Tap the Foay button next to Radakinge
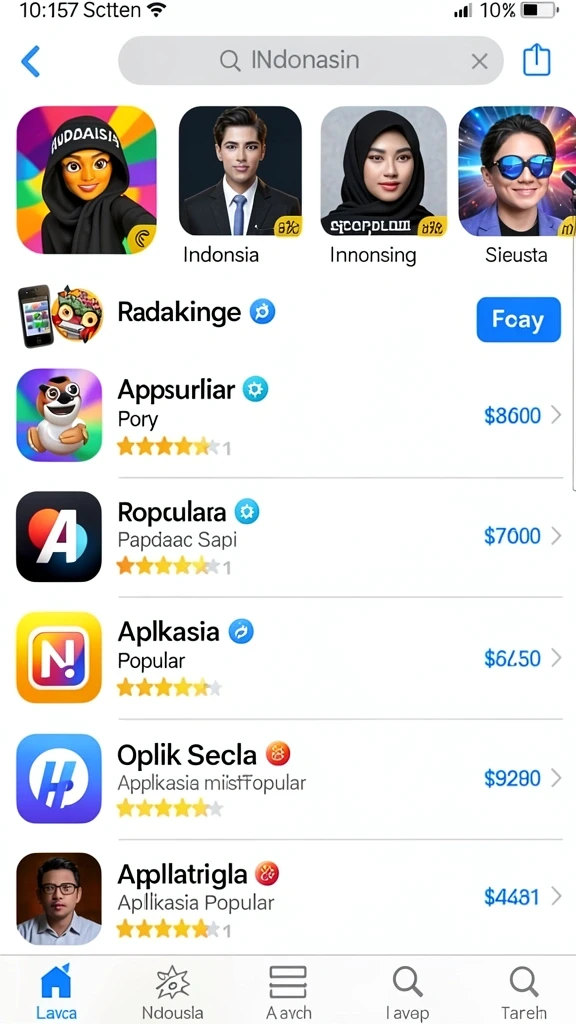 click(x=519, y=320)
